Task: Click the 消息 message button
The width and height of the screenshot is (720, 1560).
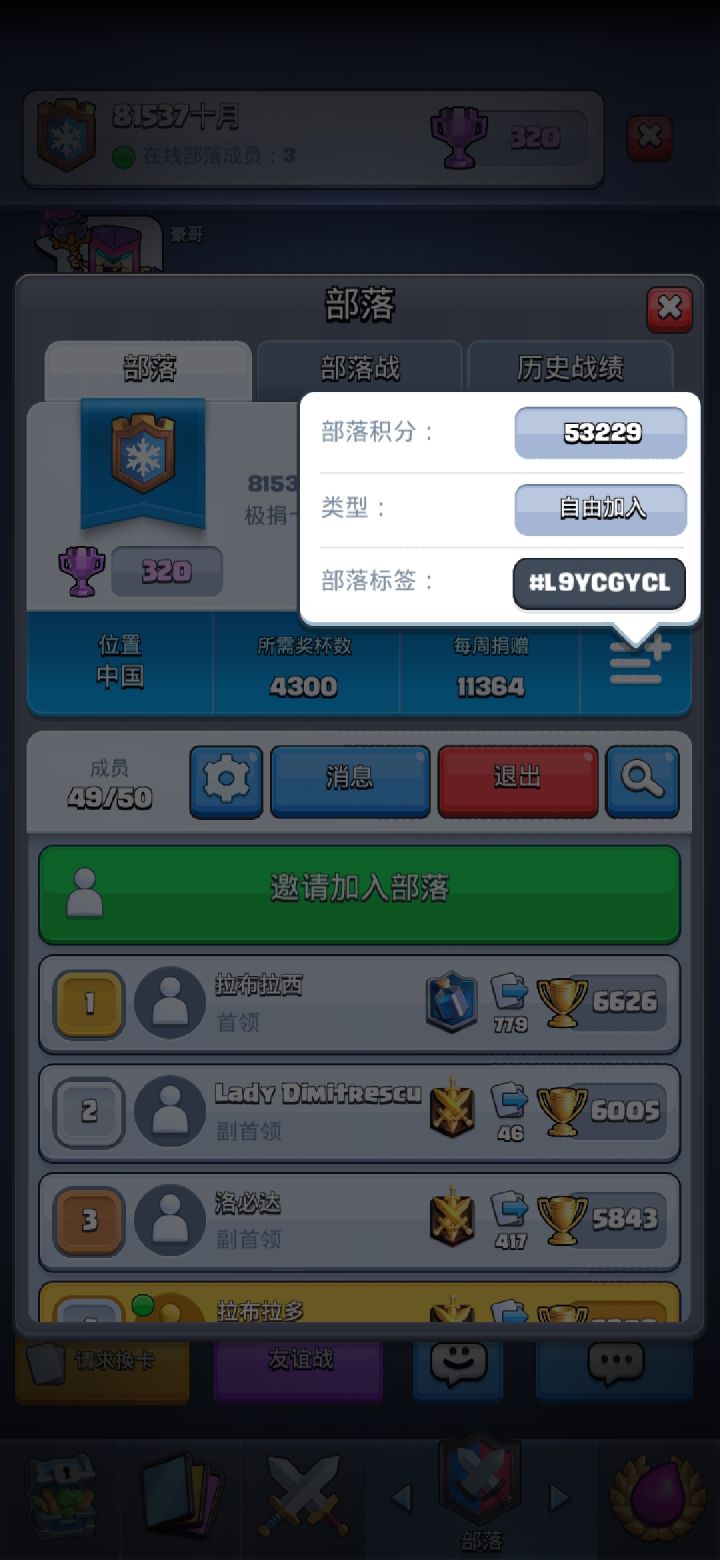Action: click(350, 782)
